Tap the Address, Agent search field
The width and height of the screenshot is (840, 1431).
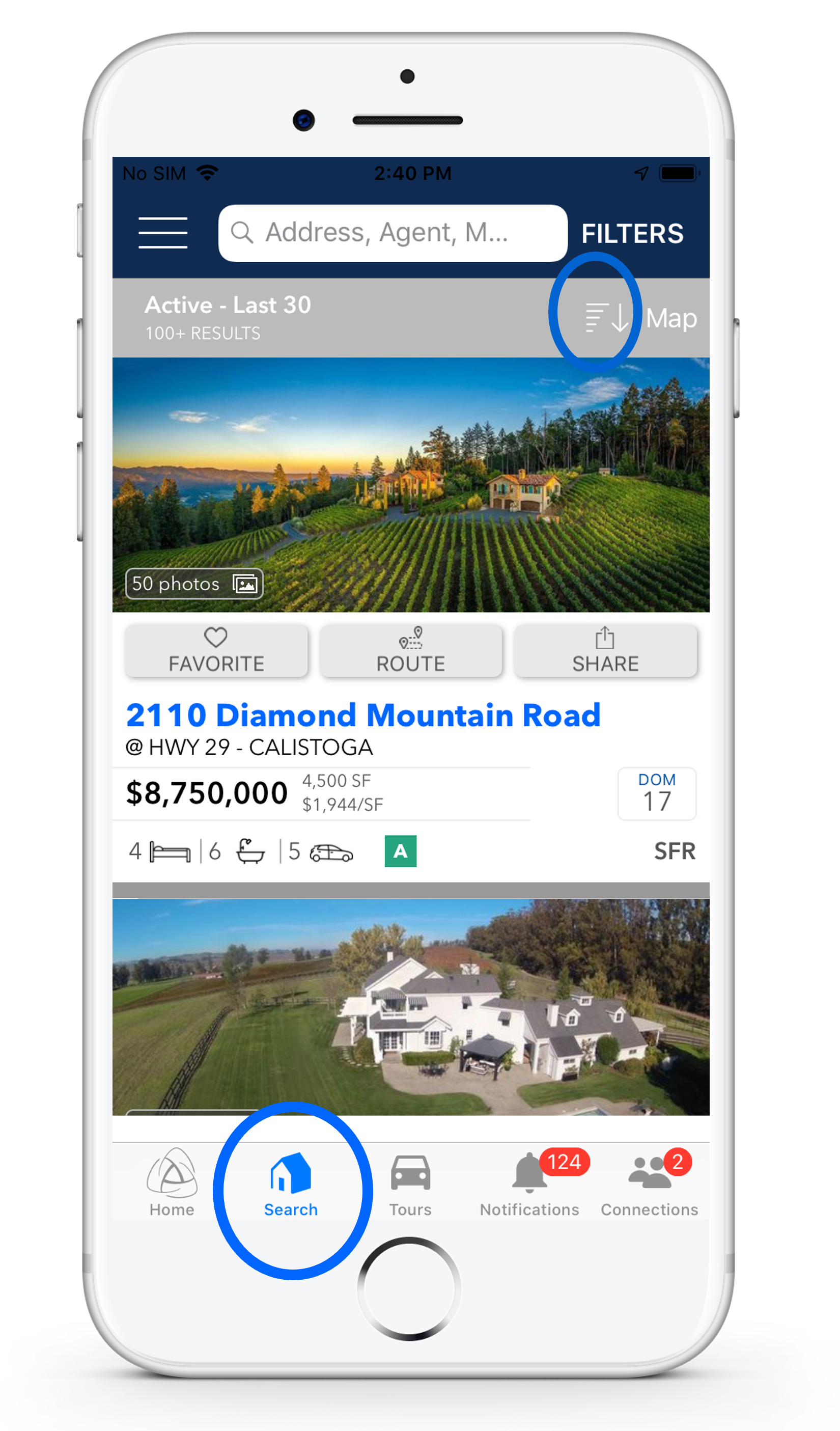point(392,233)
